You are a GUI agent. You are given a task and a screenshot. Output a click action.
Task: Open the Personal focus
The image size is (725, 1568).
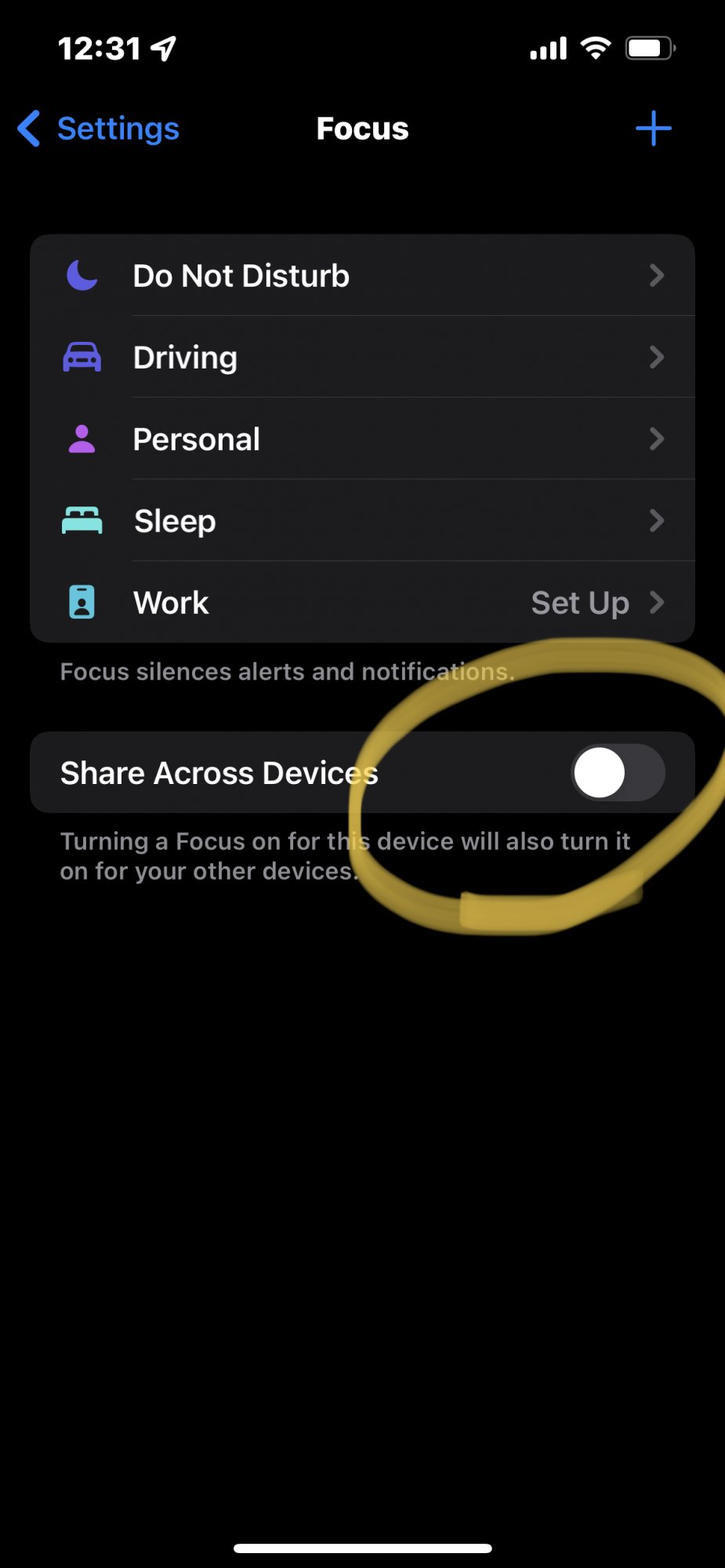point(362,439)
